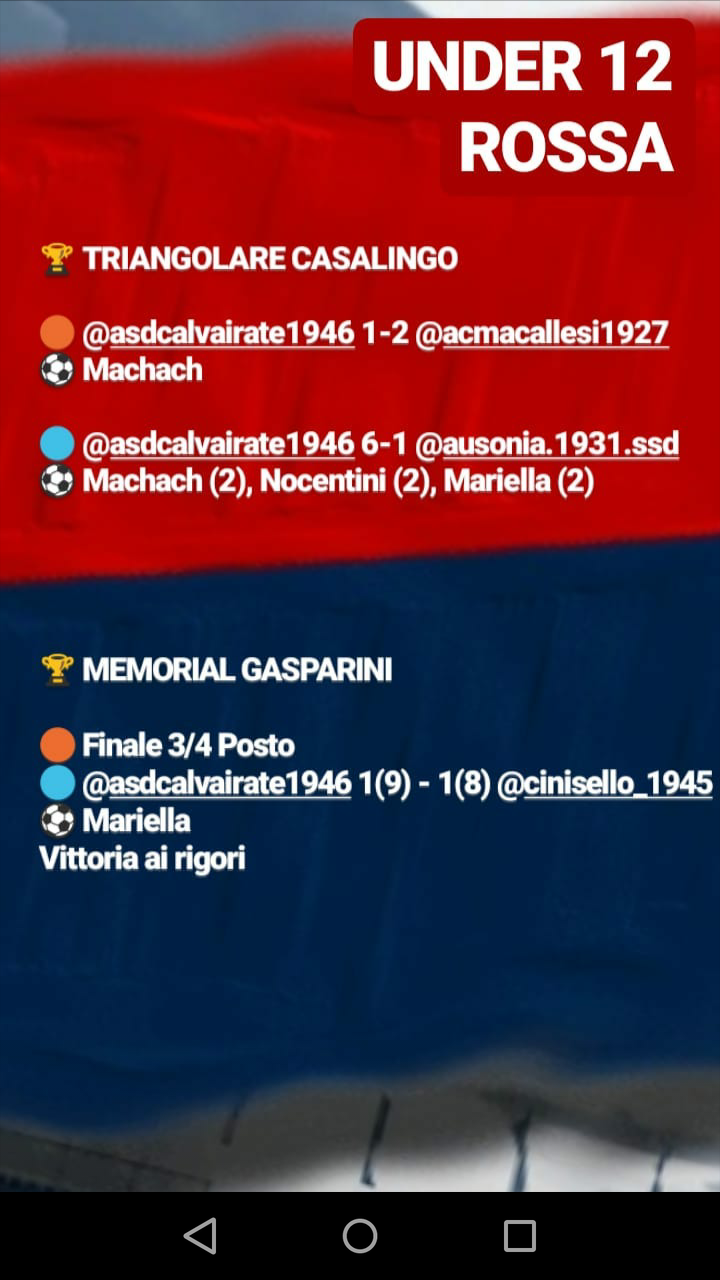Go back with the navigation bar arrow
720x1280 pixels.
point(200,1236)
